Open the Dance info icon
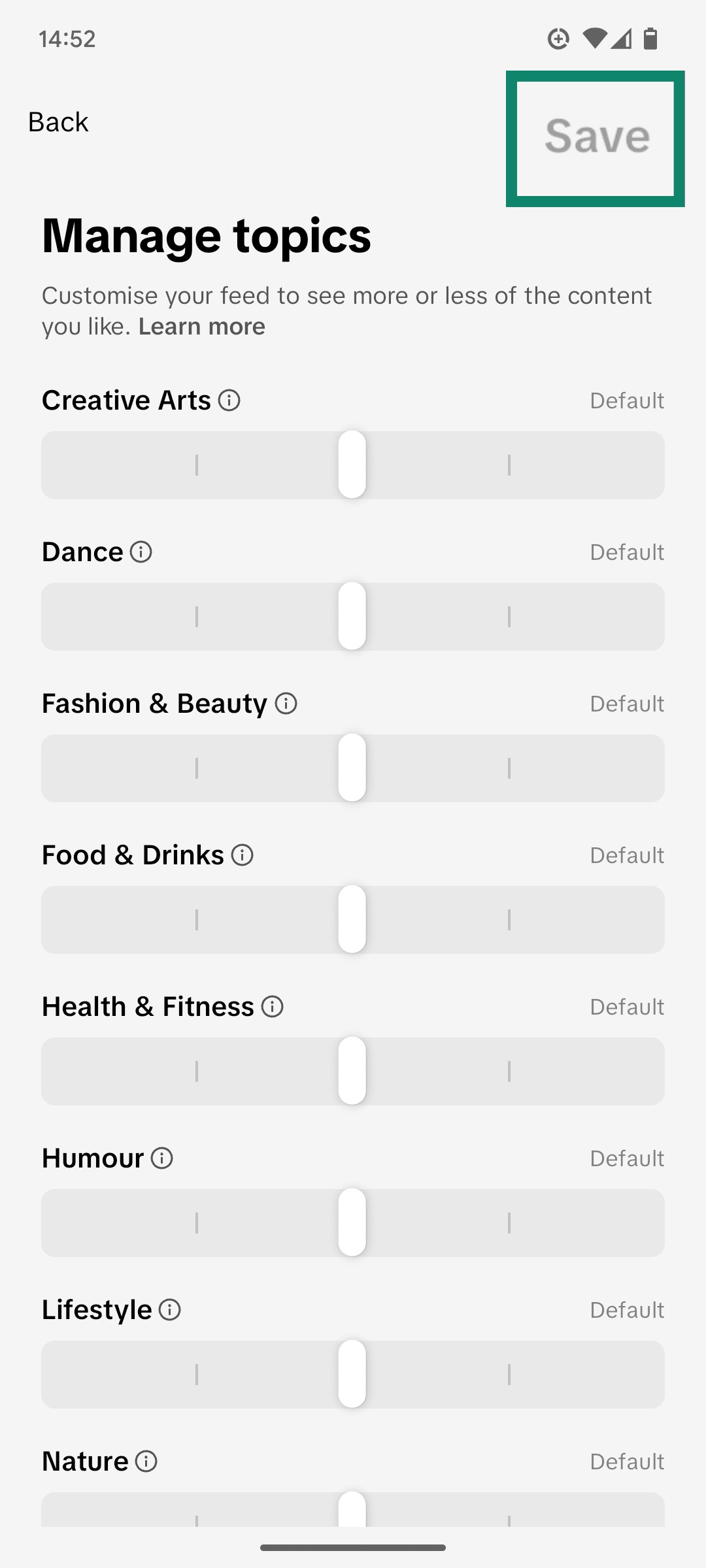 [x=140, y=552]
